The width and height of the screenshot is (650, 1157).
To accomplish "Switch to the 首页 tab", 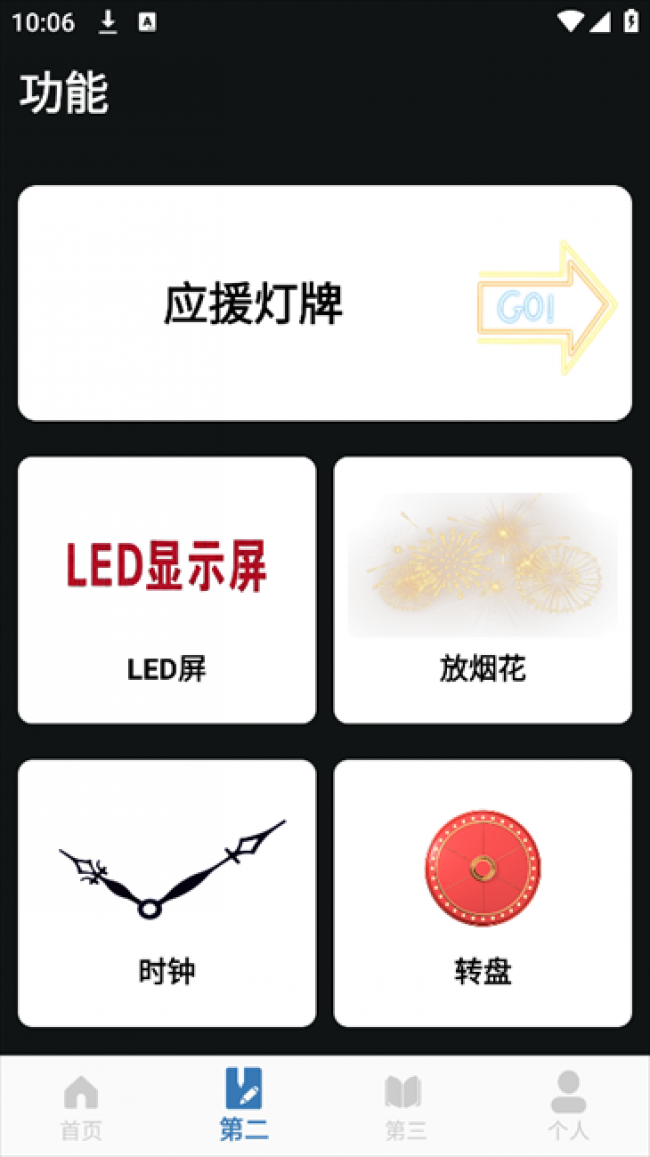I will click(81, 1107).
